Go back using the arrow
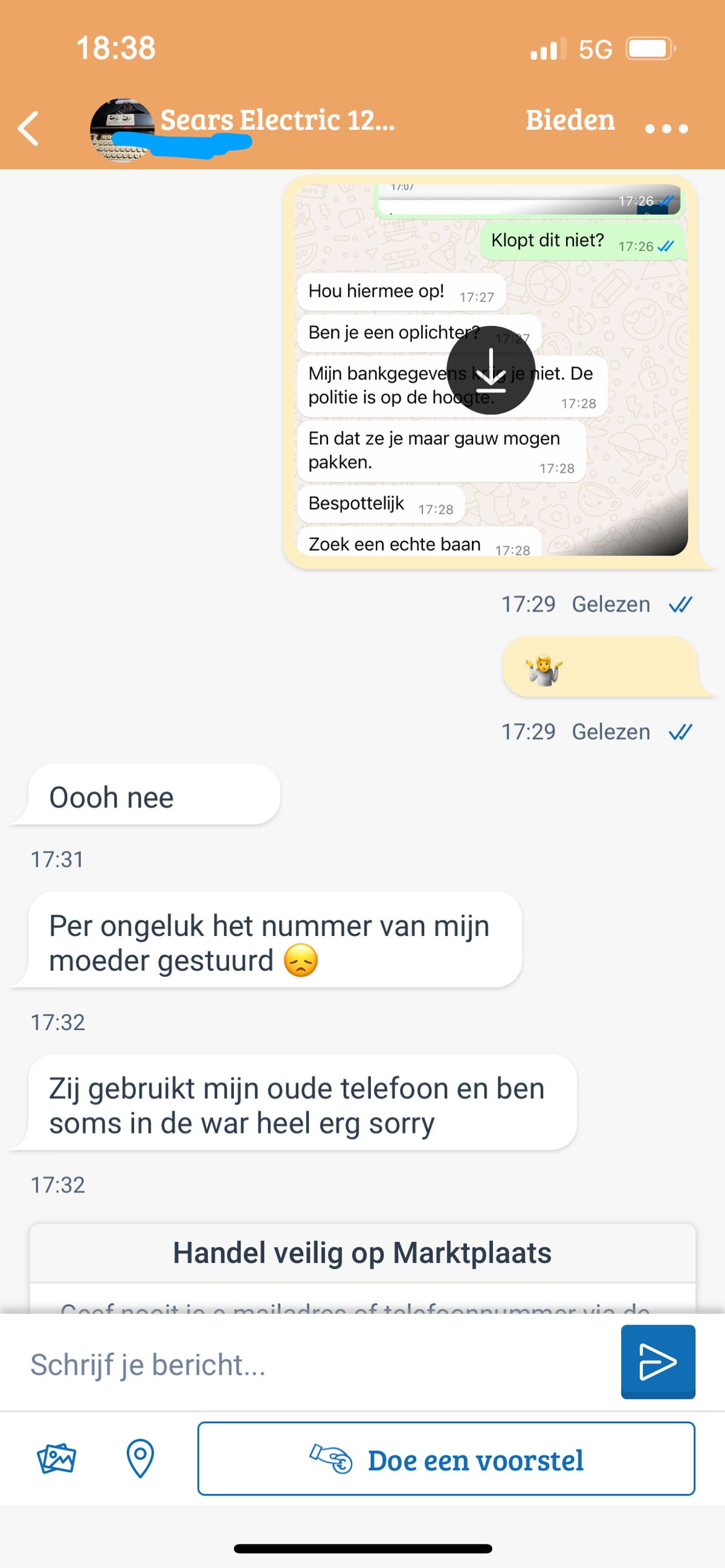725x1568 pixels. (28, 129)
